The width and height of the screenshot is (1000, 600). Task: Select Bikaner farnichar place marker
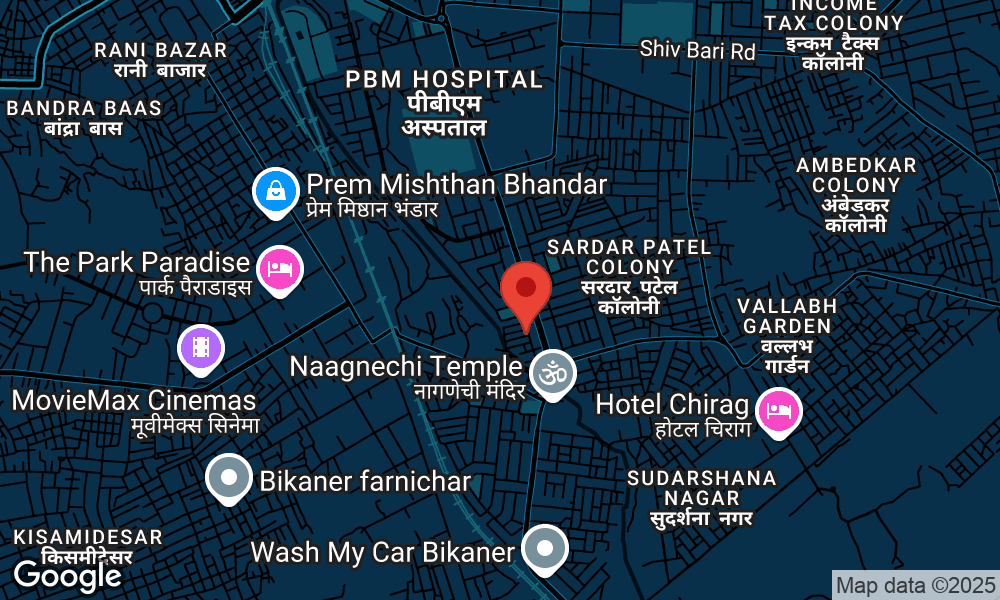[229, 478]
